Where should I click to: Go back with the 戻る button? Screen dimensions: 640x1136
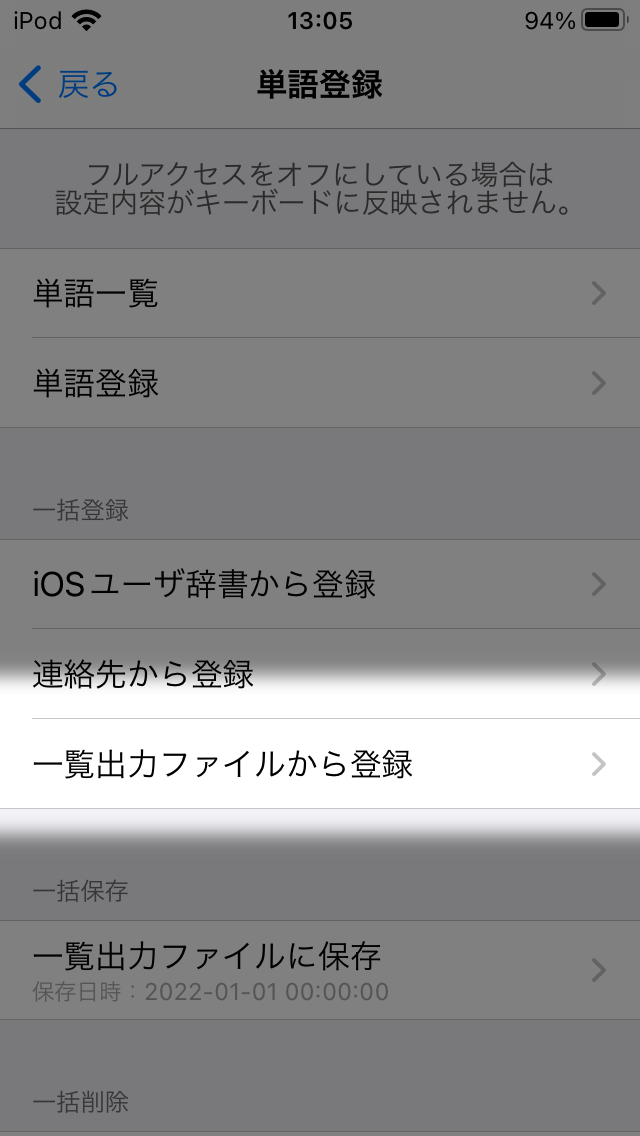(x=67, y=85)
